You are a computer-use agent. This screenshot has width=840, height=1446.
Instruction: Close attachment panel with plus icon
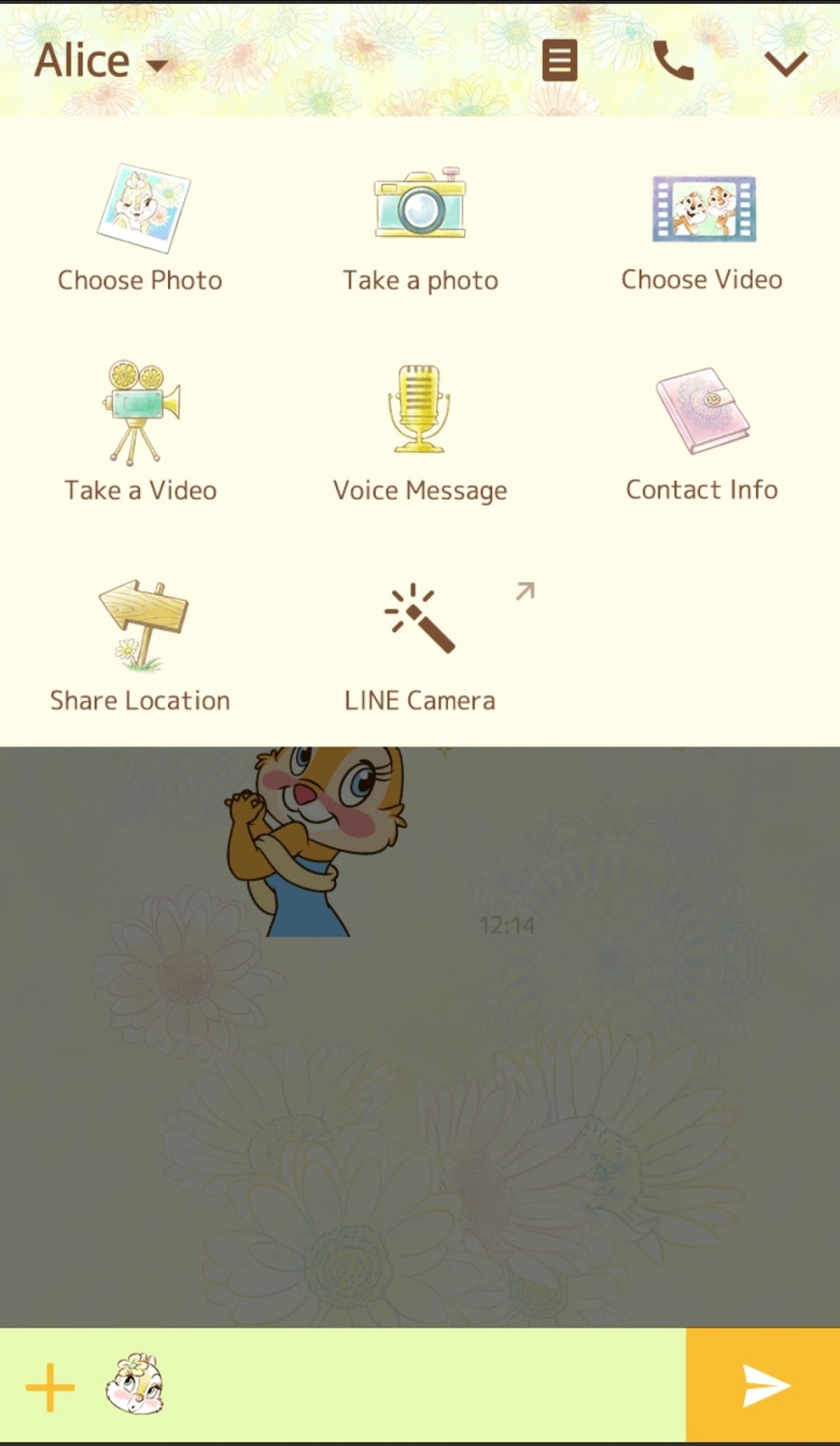click(x=49, y=1387)
